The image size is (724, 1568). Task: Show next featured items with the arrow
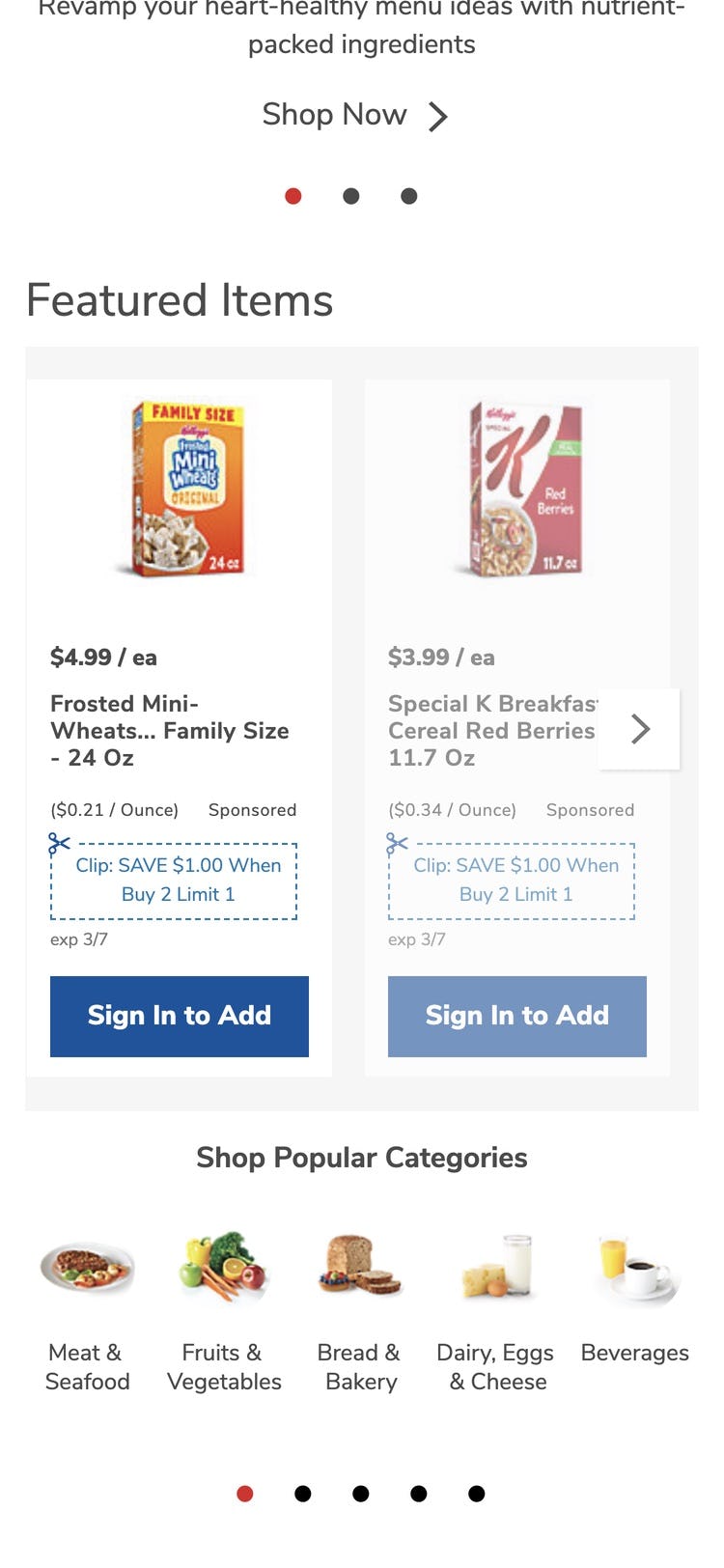639,729
